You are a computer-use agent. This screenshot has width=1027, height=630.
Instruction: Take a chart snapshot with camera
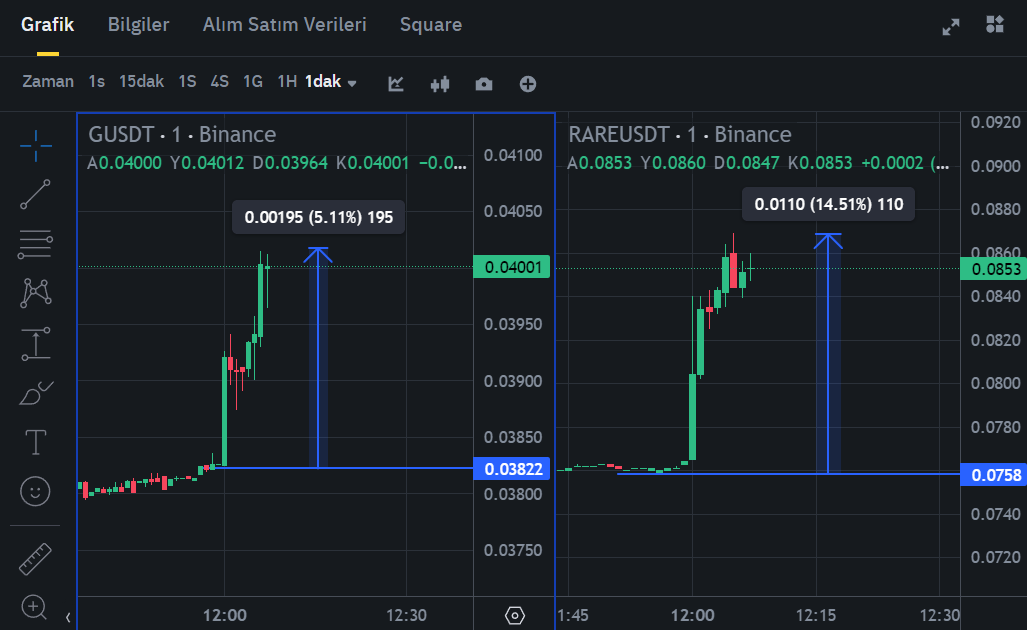[484, 84]
